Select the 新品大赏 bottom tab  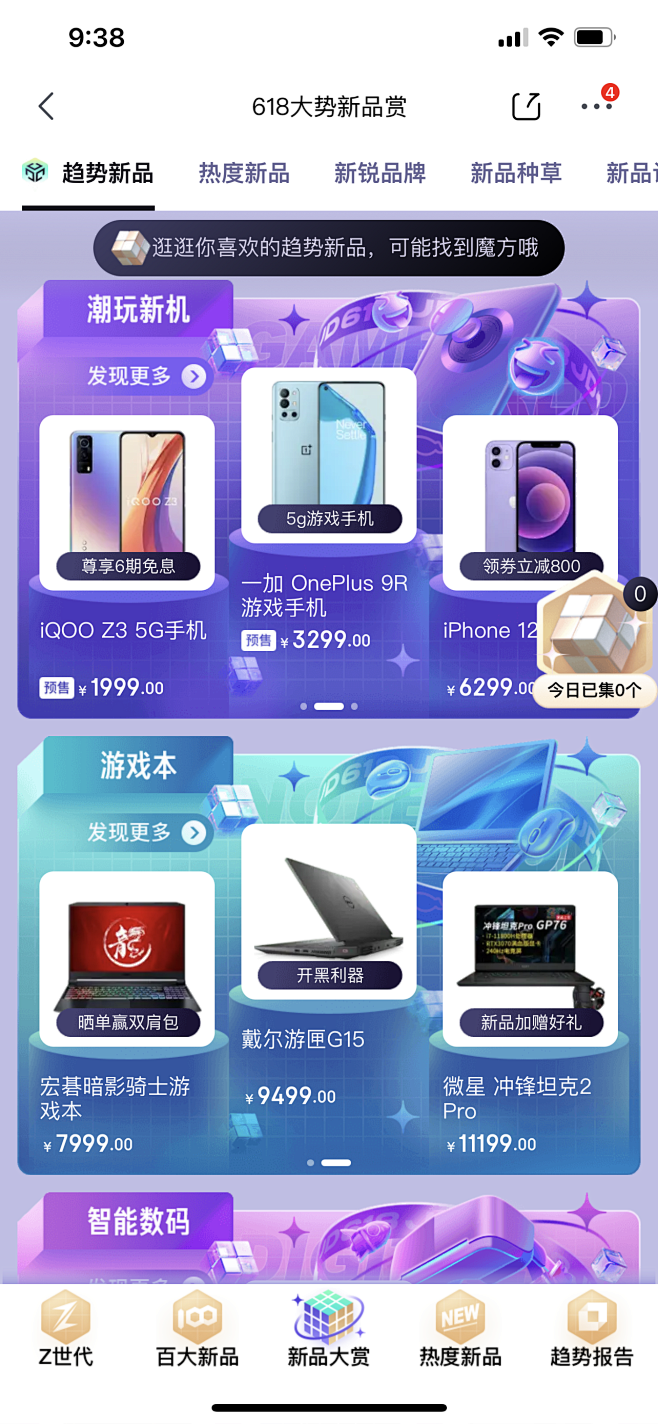[329, 1330]
